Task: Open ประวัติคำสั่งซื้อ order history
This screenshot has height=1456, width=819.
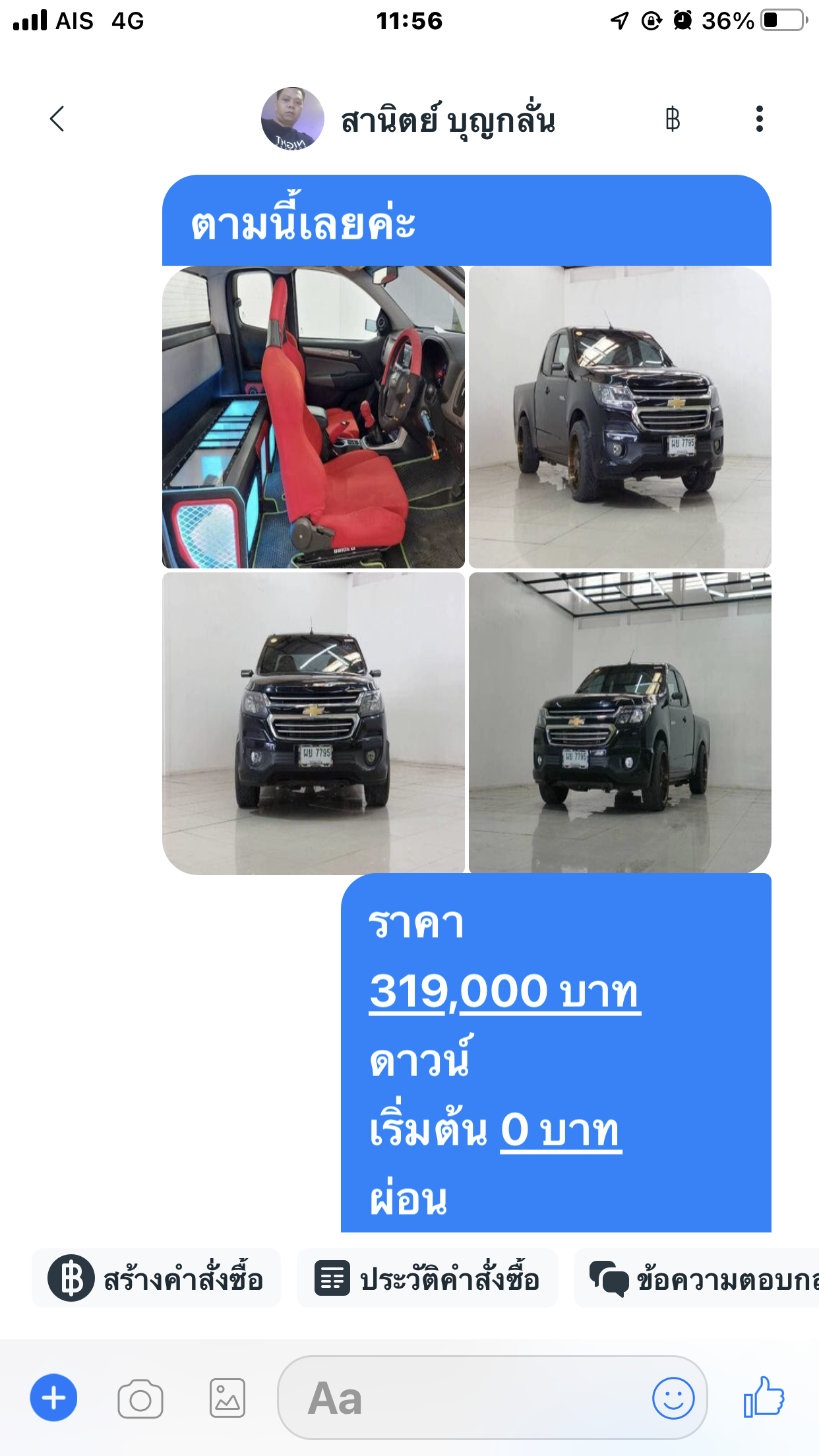Action: pyautogui.click(x=427, y=1278)
